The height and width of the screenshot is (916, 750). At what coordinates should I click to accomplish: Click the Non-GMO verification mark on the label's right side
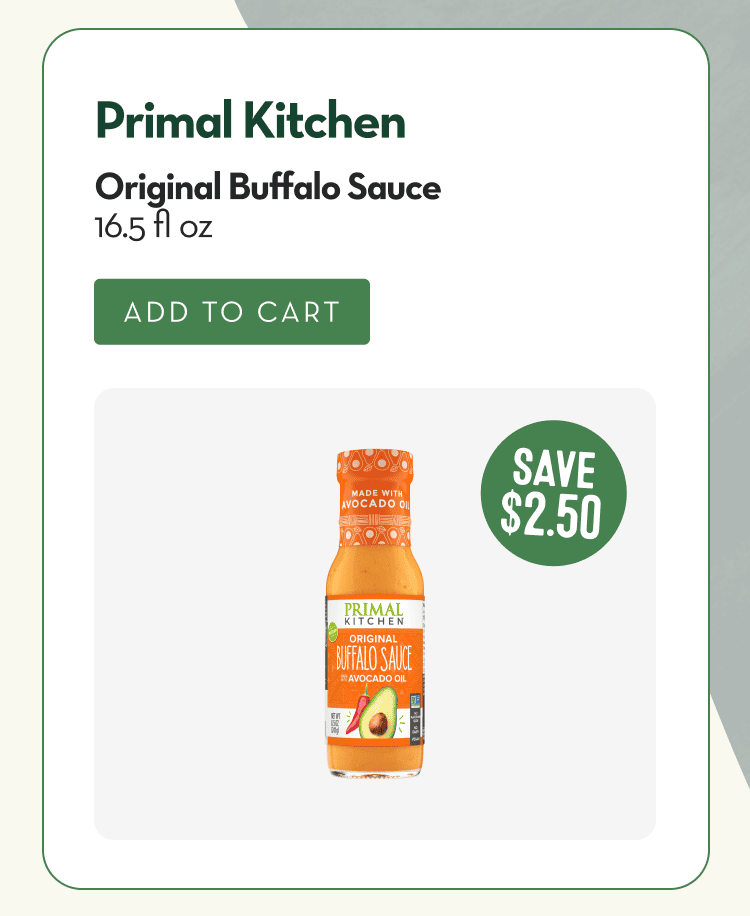[416, 701]
